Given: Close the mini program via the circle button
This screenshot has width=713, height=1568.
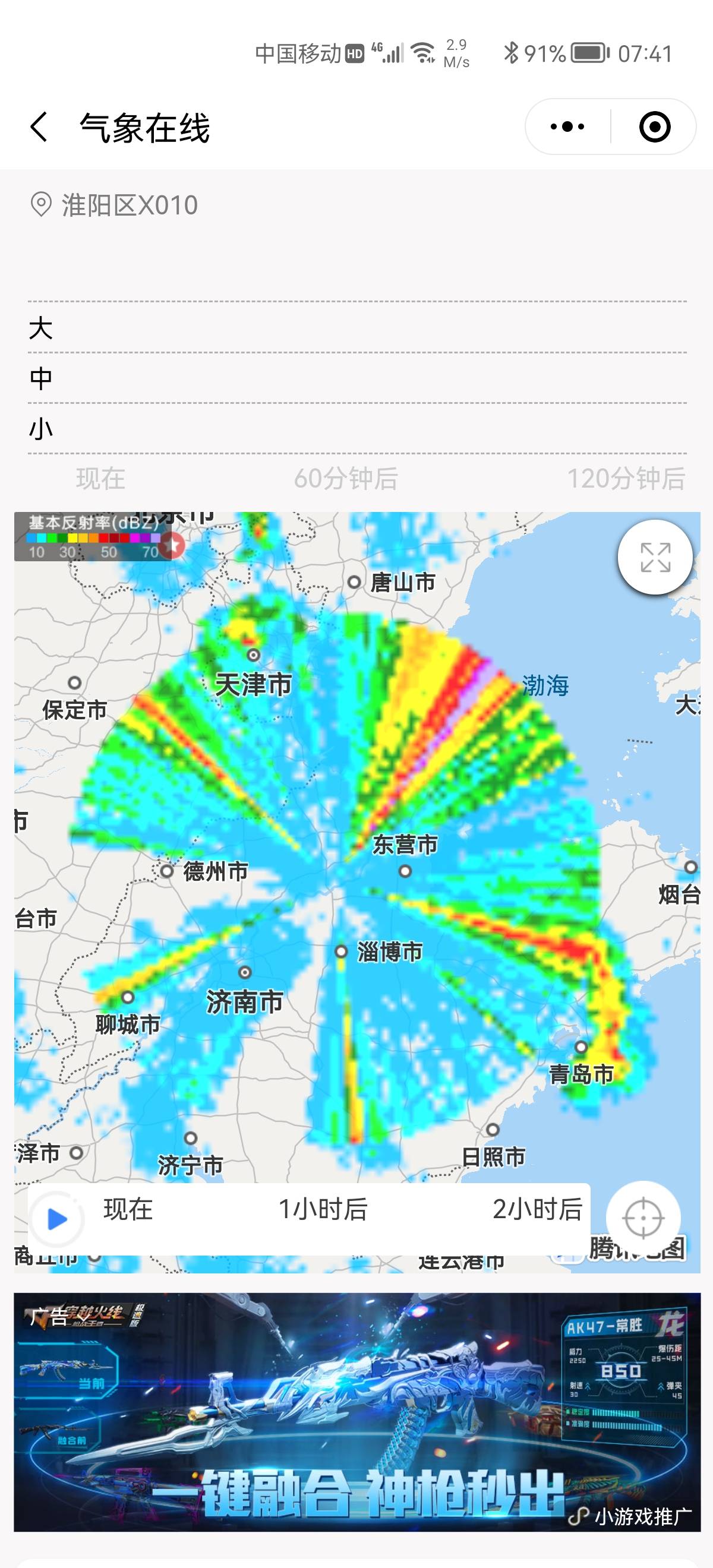Looking at the screenshot, I should coord(655,127).
